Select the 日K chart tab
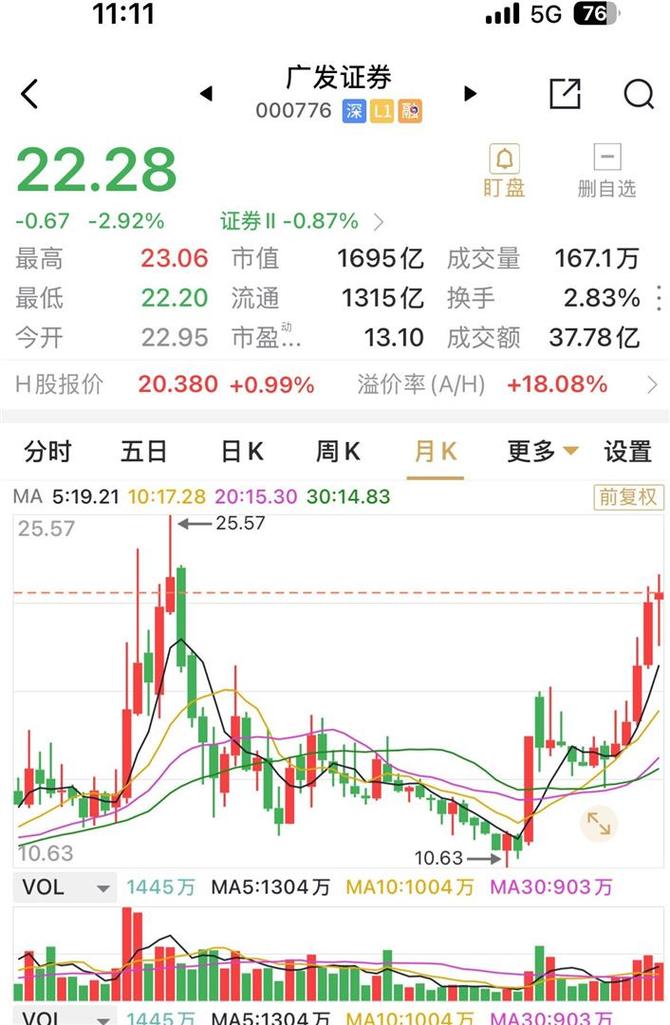 point(241,452)
